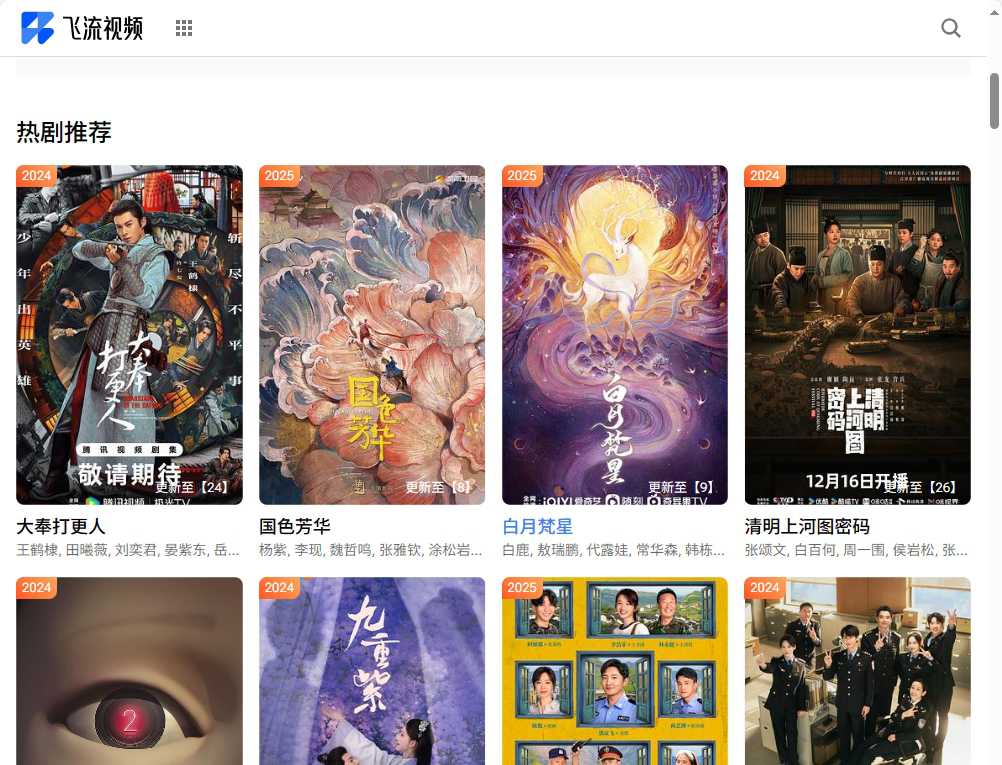Open the apps grid menu
This screenshot has width=1002, height=765.
[184, 28]
